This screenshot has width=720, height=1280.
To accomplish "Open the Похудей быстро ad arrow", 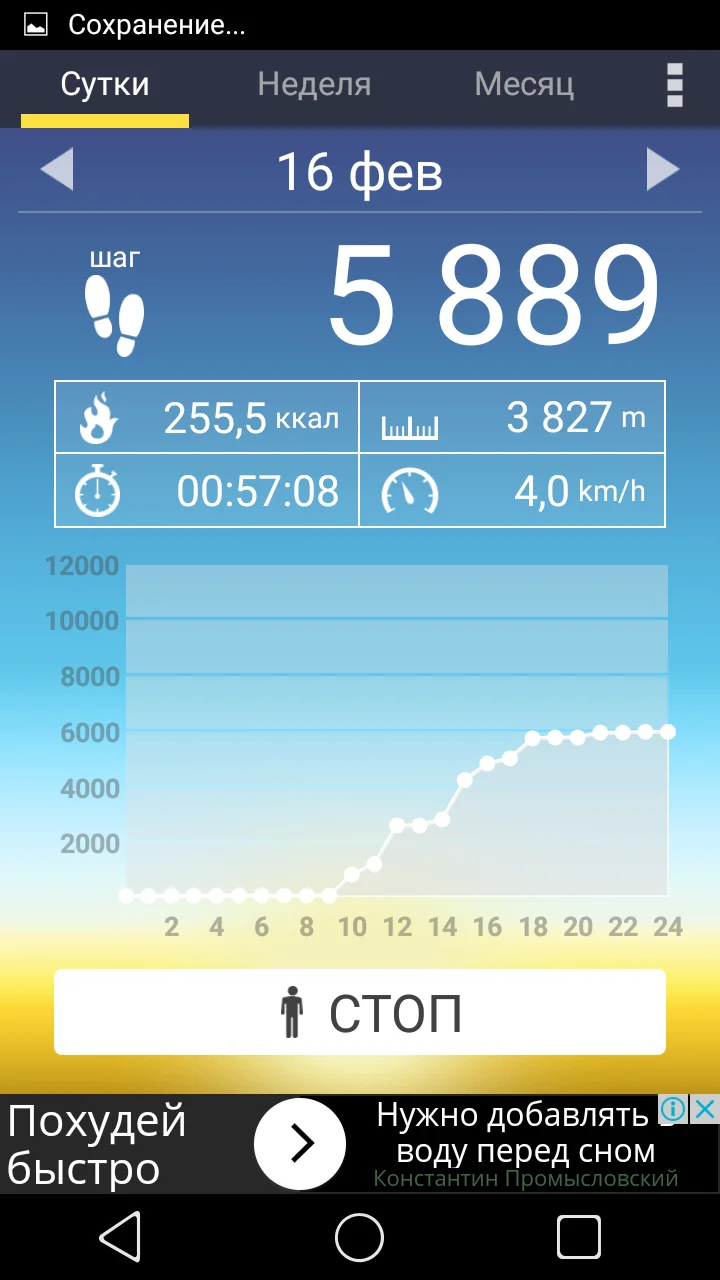I will pos(300,1144).
